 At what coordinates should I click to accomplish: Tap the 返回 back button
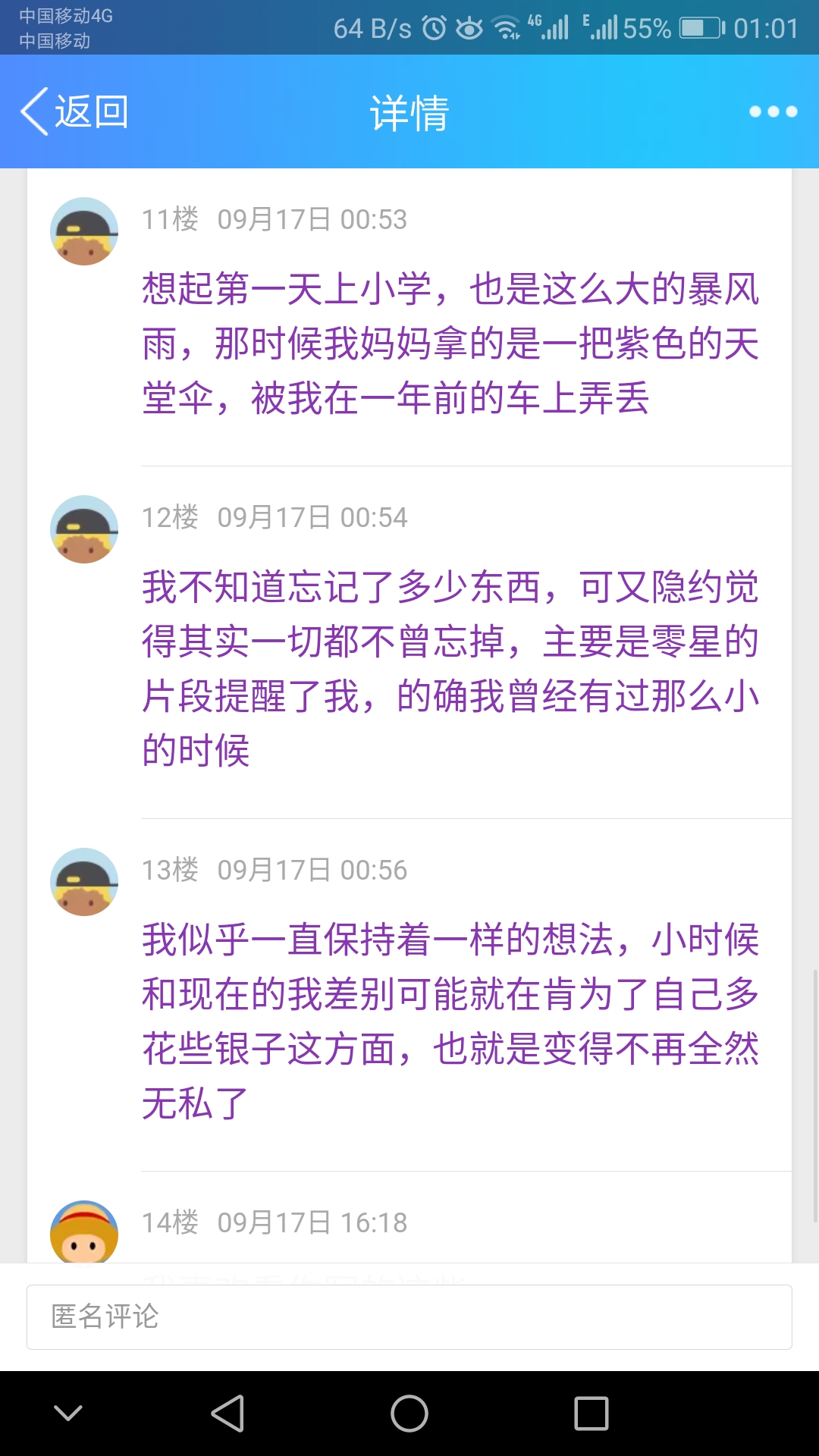click(x=74, y=112)
